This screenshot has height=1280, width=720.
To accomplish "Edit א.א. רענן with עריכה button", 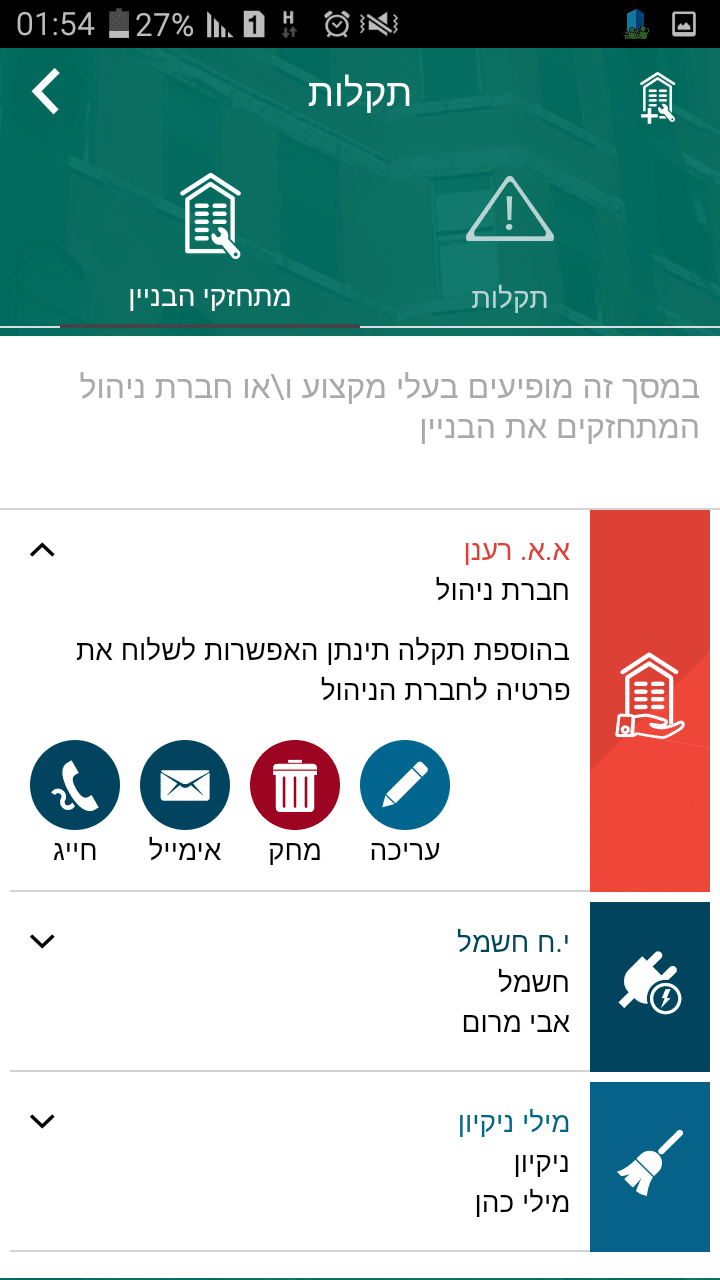I will pyautogui.click(x=404, y=785).
